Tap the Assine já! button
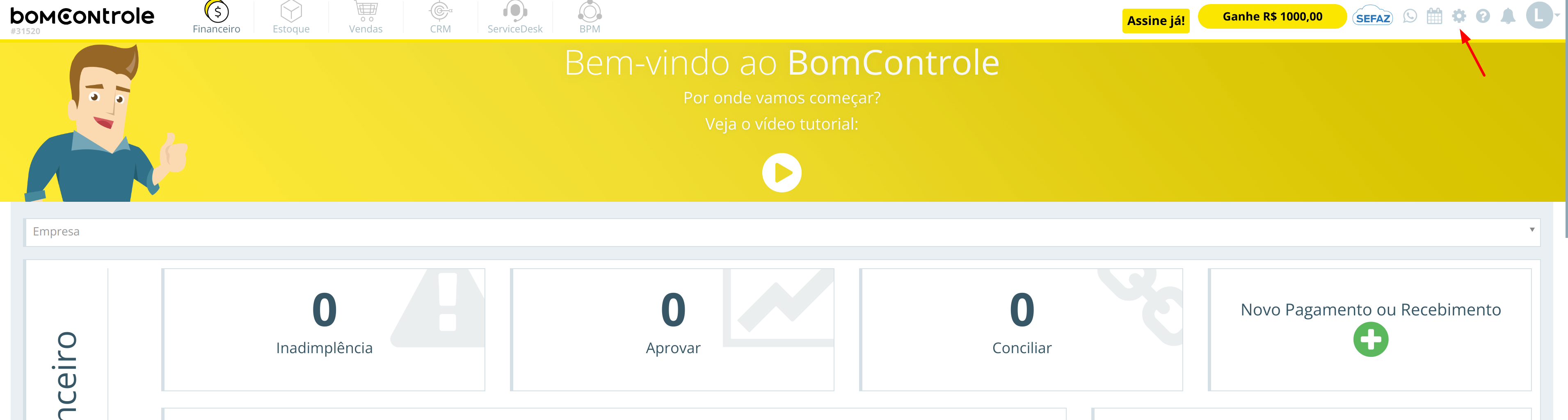The width and height of the screenshot is (1568, 420). (1155, 21)
